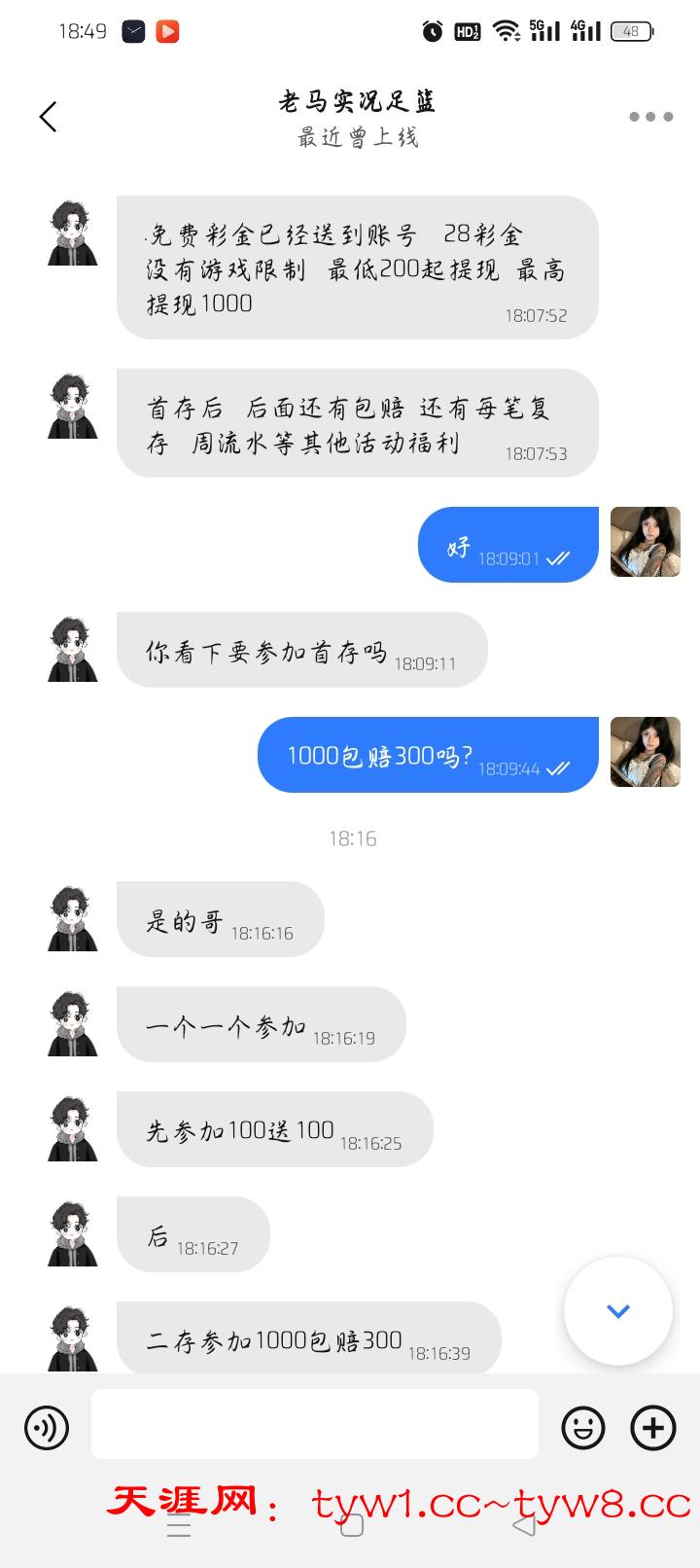Jump to latest messages with down arrow
This screenshot has height=1568, width=700.
coord(617,1311)
